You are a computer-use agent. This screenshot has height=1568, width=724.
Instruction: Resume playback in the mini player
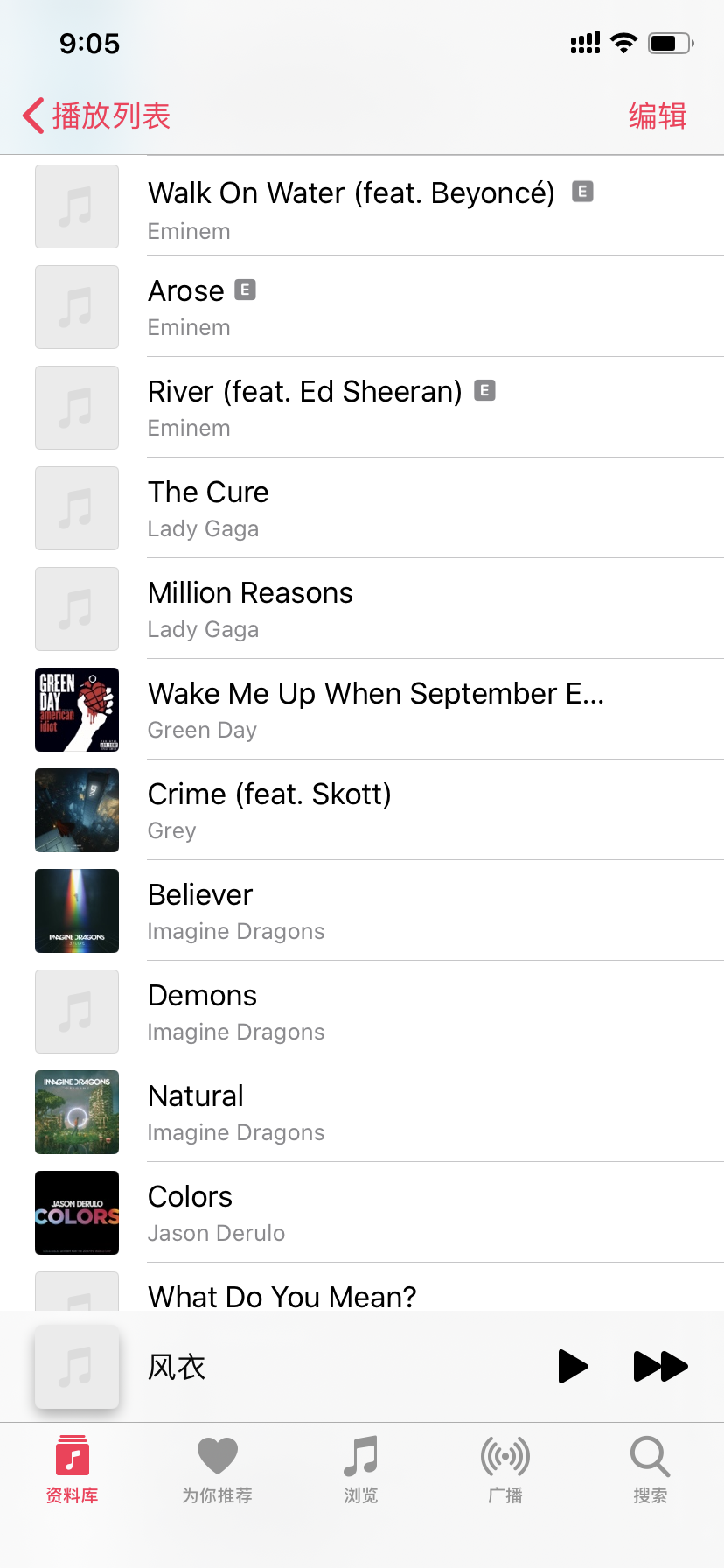pos(573,1366)
